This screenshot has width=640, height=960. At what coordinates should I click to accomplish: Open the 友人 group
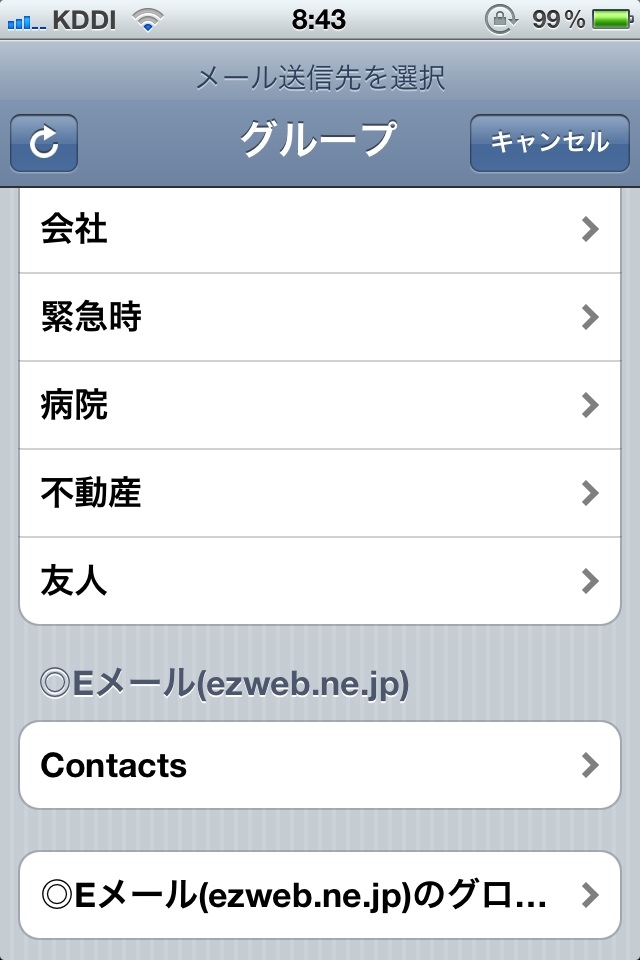coord(320,581)
